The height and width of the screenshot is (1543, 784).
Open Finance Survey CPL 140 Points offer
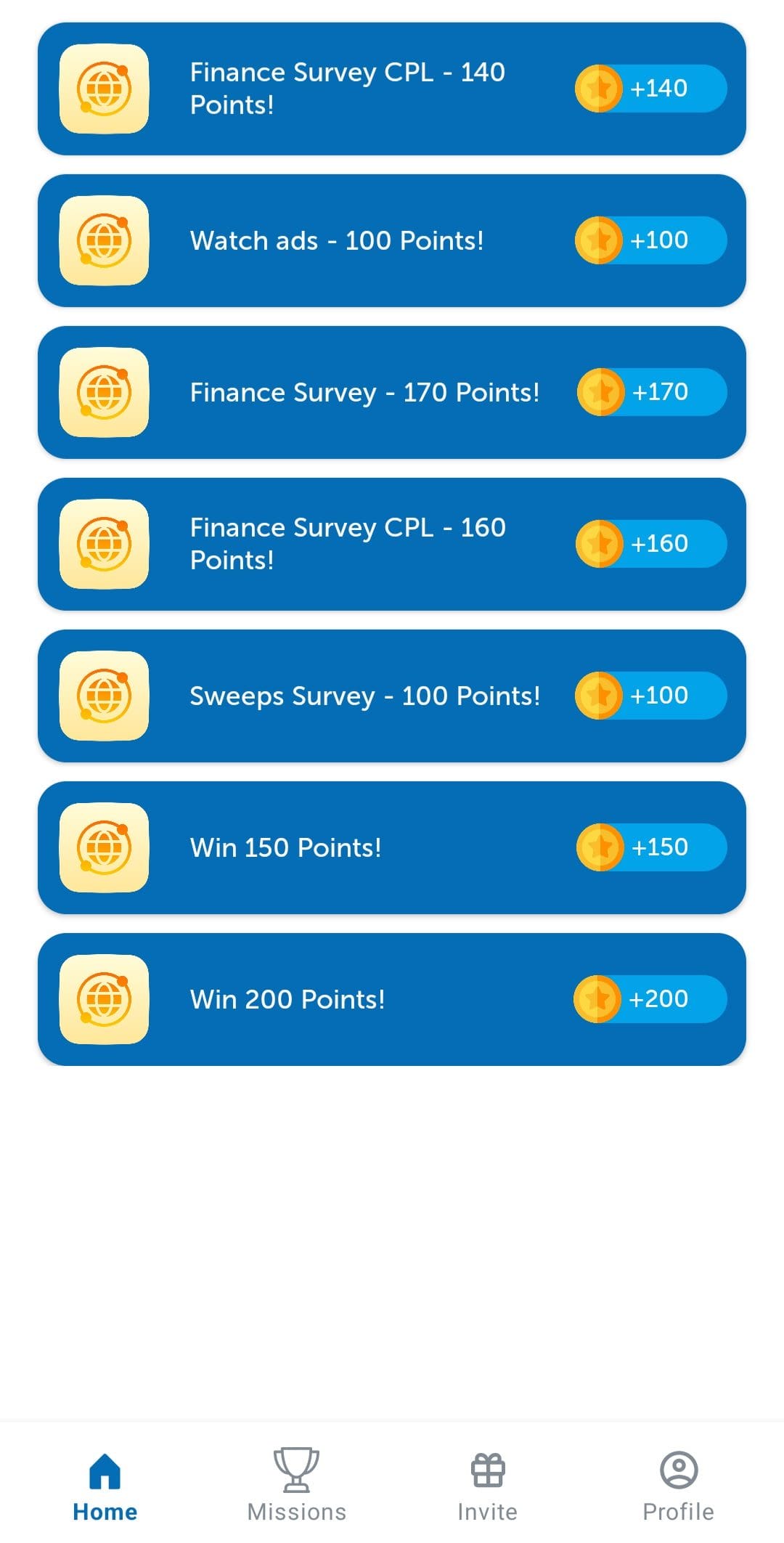[392, 89]
